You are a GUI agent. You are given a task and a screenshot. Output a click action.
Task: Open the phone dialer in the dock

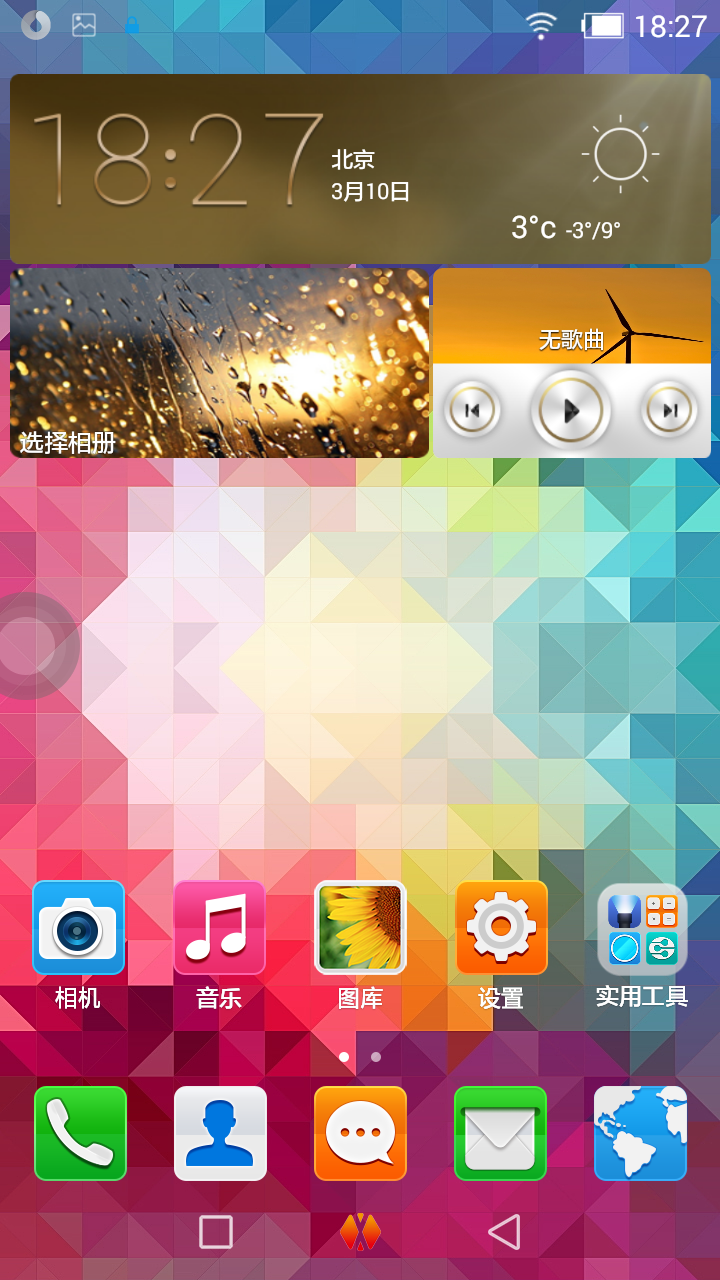[80, 1133]
